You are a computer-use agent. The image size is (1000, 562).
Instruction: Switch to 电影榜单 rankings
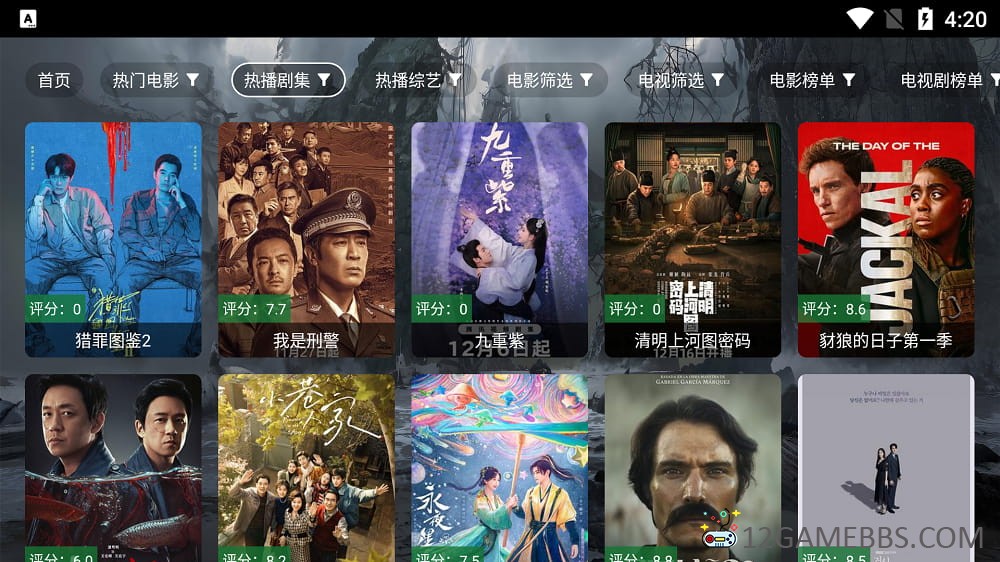(812, 80)
